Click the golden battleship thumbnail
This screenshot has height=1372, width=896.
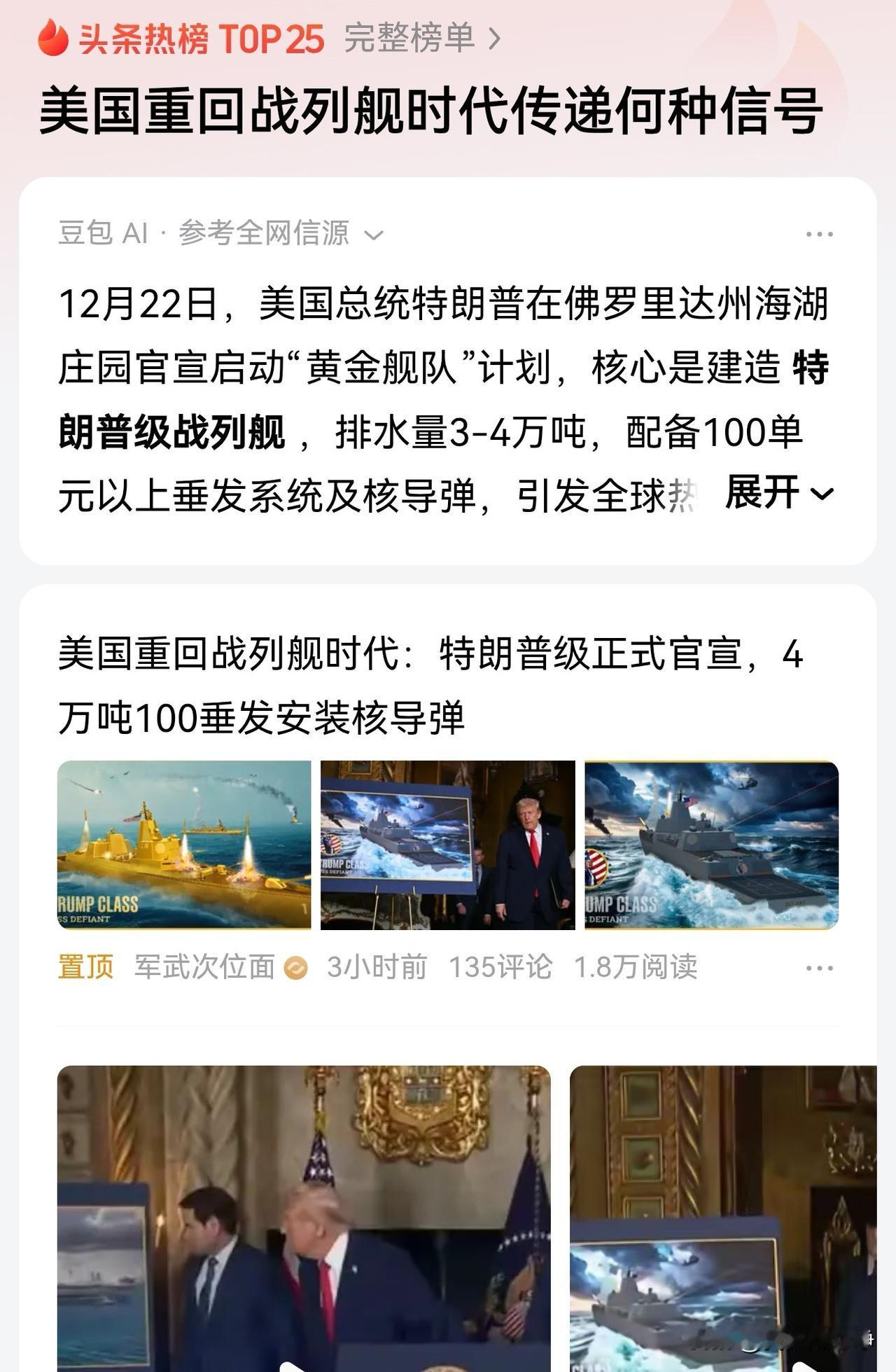(x=183, y=845)
